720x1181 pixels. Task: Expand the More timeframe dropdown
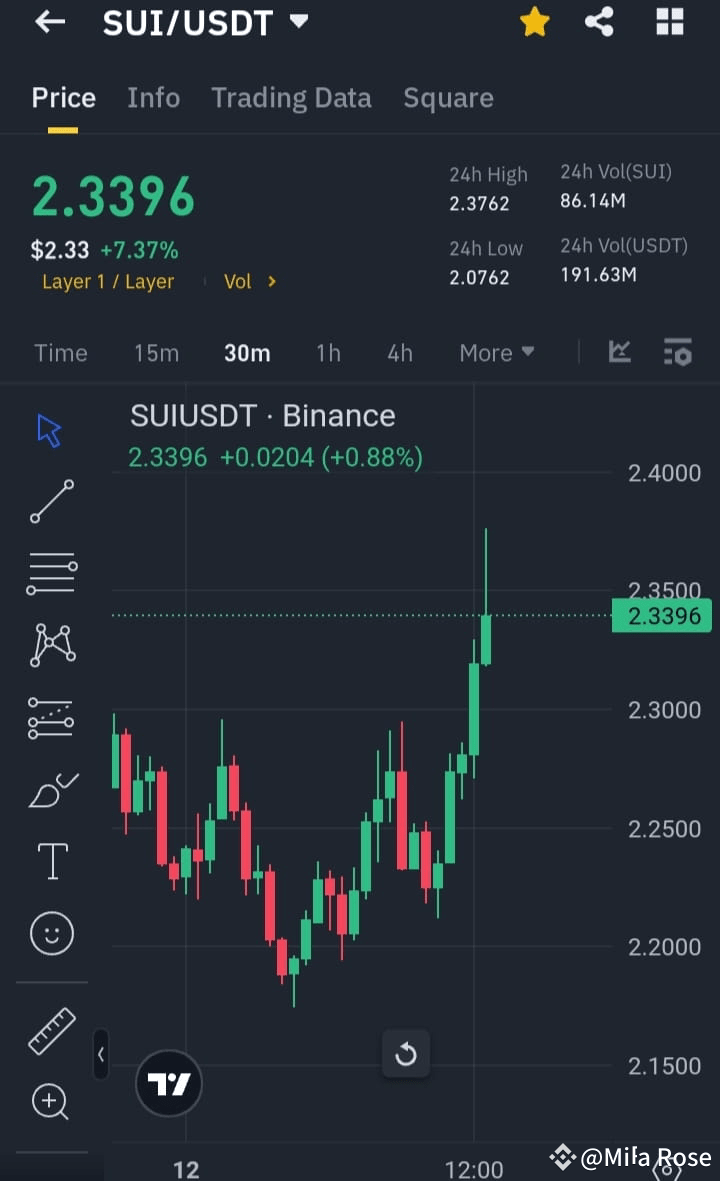(496, 352)
